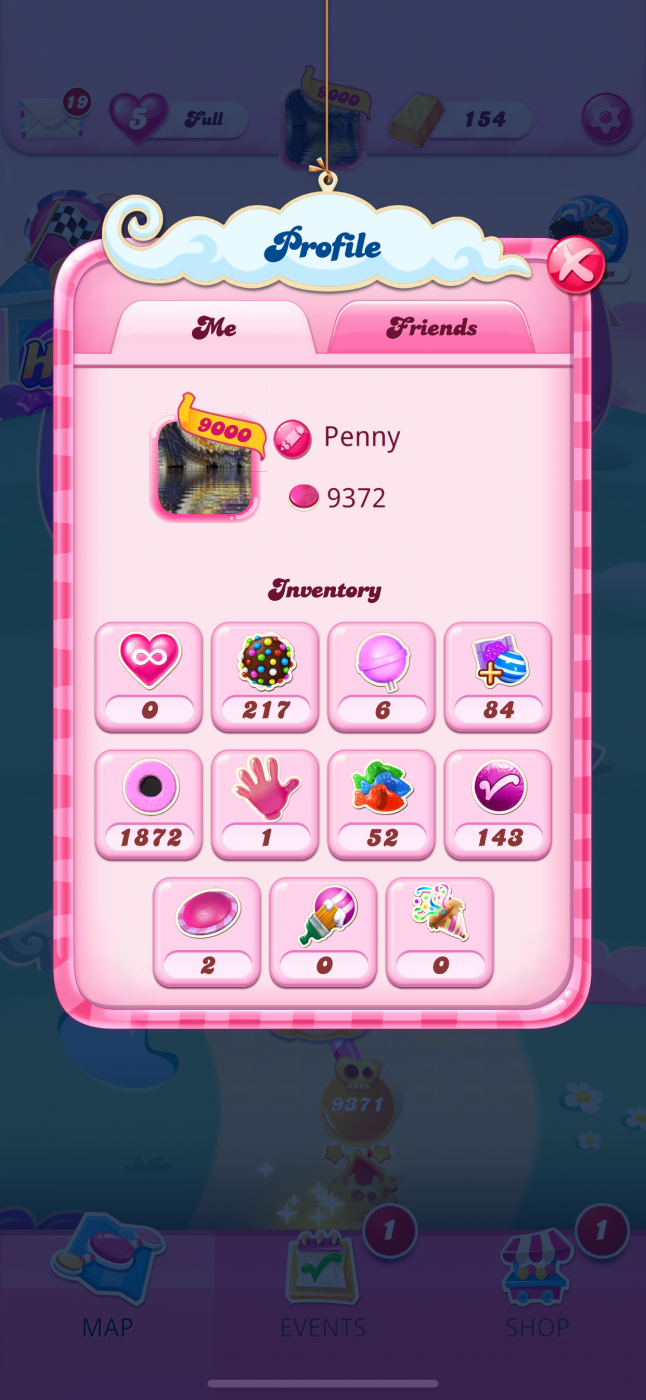The width and height of the screenshot is (646, 1400).
Task: Open the free switch hand booster
Action: (266, 804)
